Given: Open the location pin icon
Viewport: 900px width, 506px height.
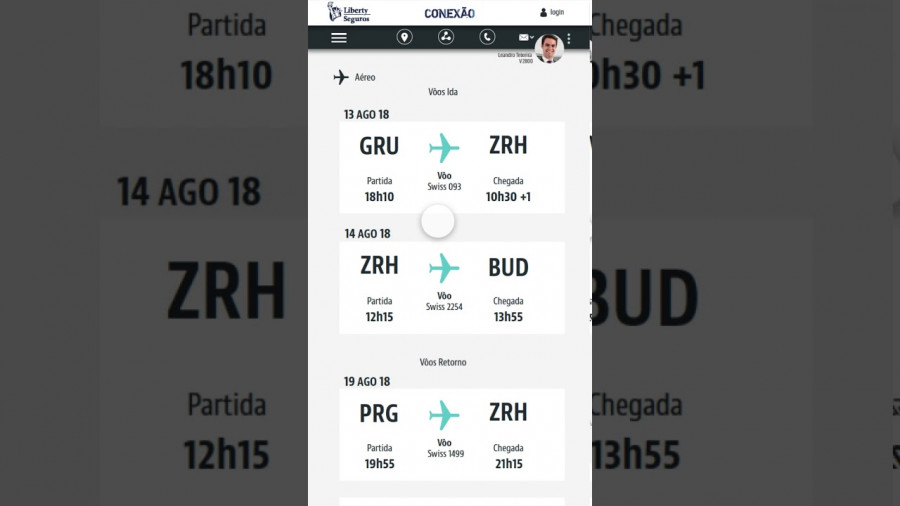Looking at the screenshot, I should click(x=404, y=37).
